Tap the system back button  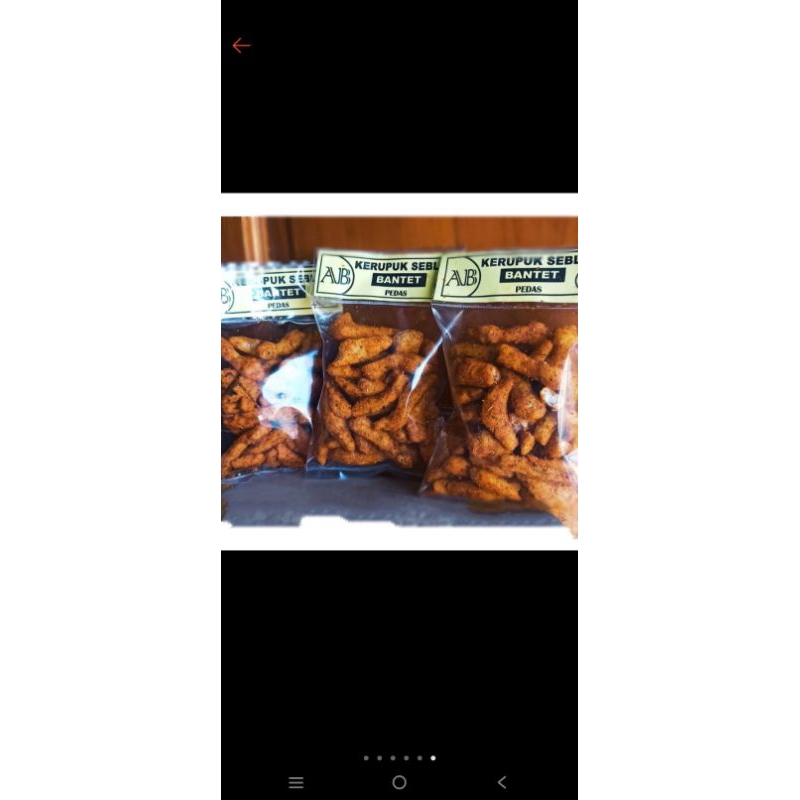(502, 782)
